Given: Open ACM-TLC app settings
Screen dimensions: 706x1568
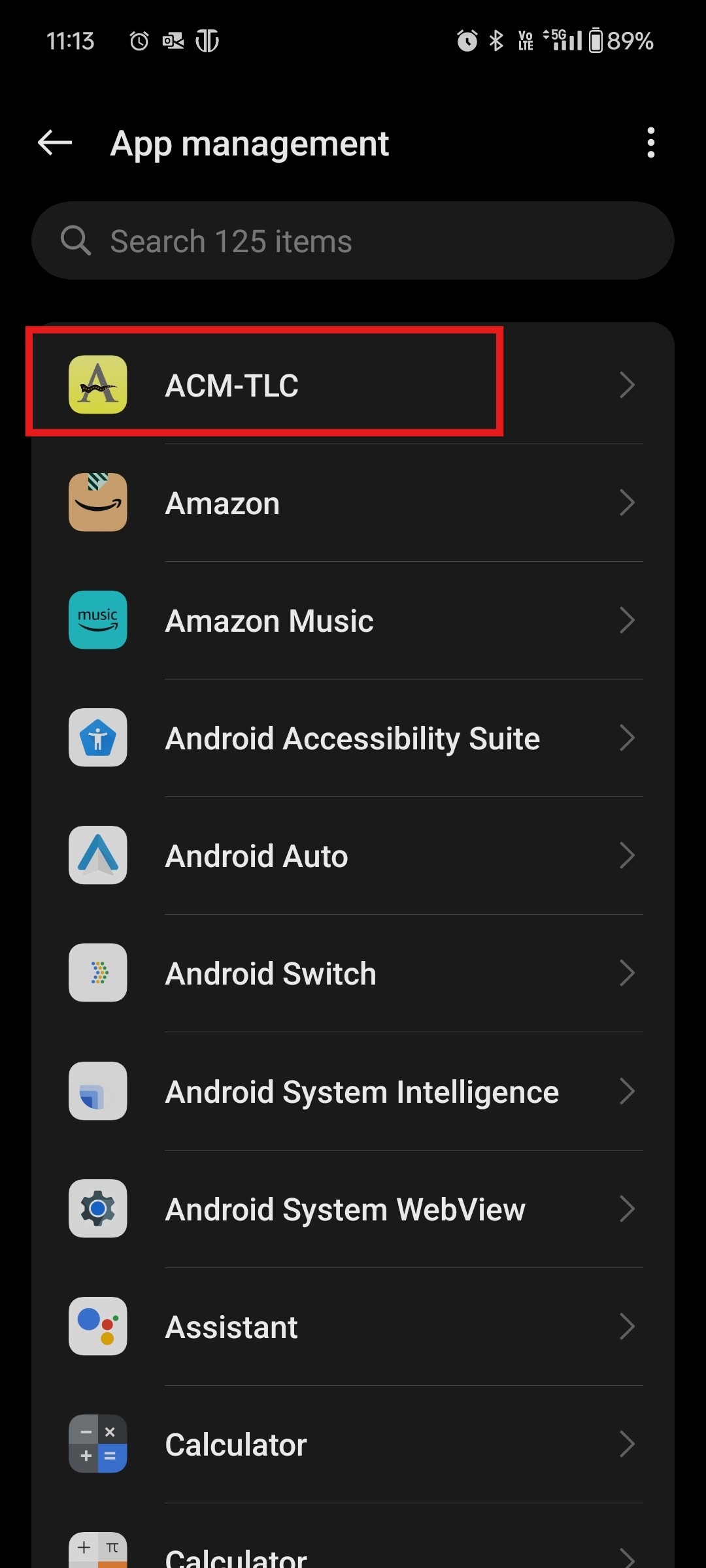Looking at the screenshot, I should pos(353,385).
